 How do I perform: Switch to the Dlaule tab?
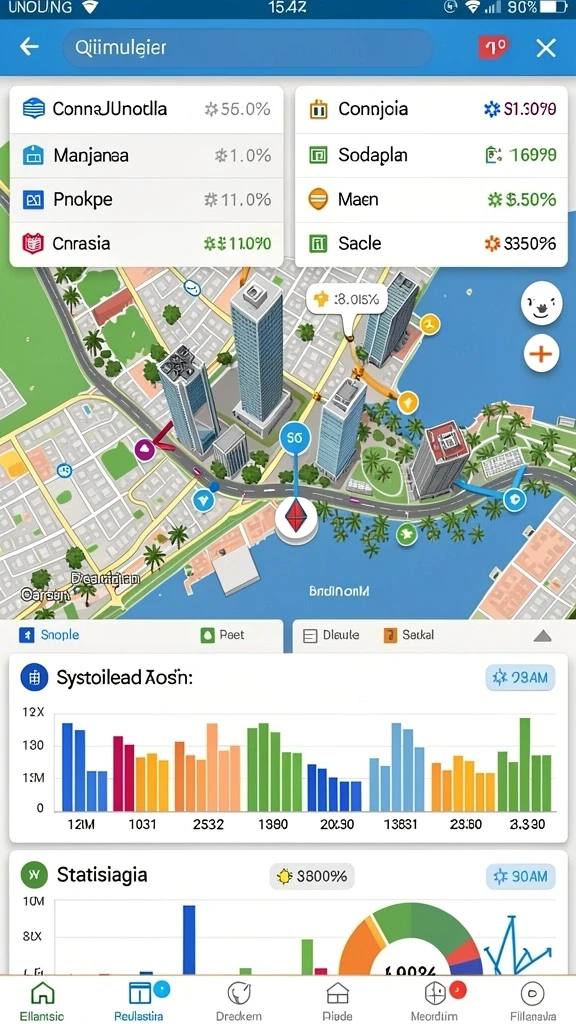pos(332,635)
